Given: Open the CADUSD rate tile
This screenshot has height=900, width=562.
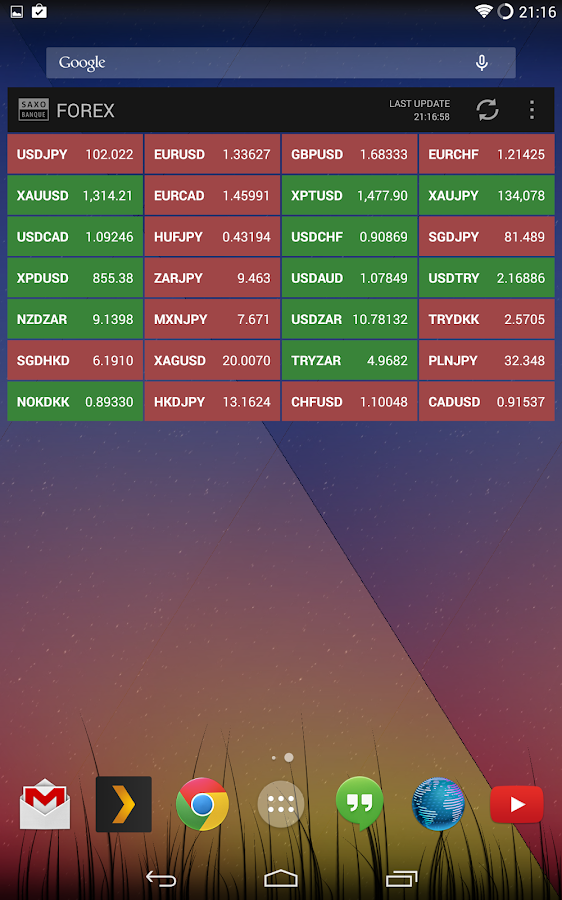Looking at the screenshot, I should coord(486,402).
